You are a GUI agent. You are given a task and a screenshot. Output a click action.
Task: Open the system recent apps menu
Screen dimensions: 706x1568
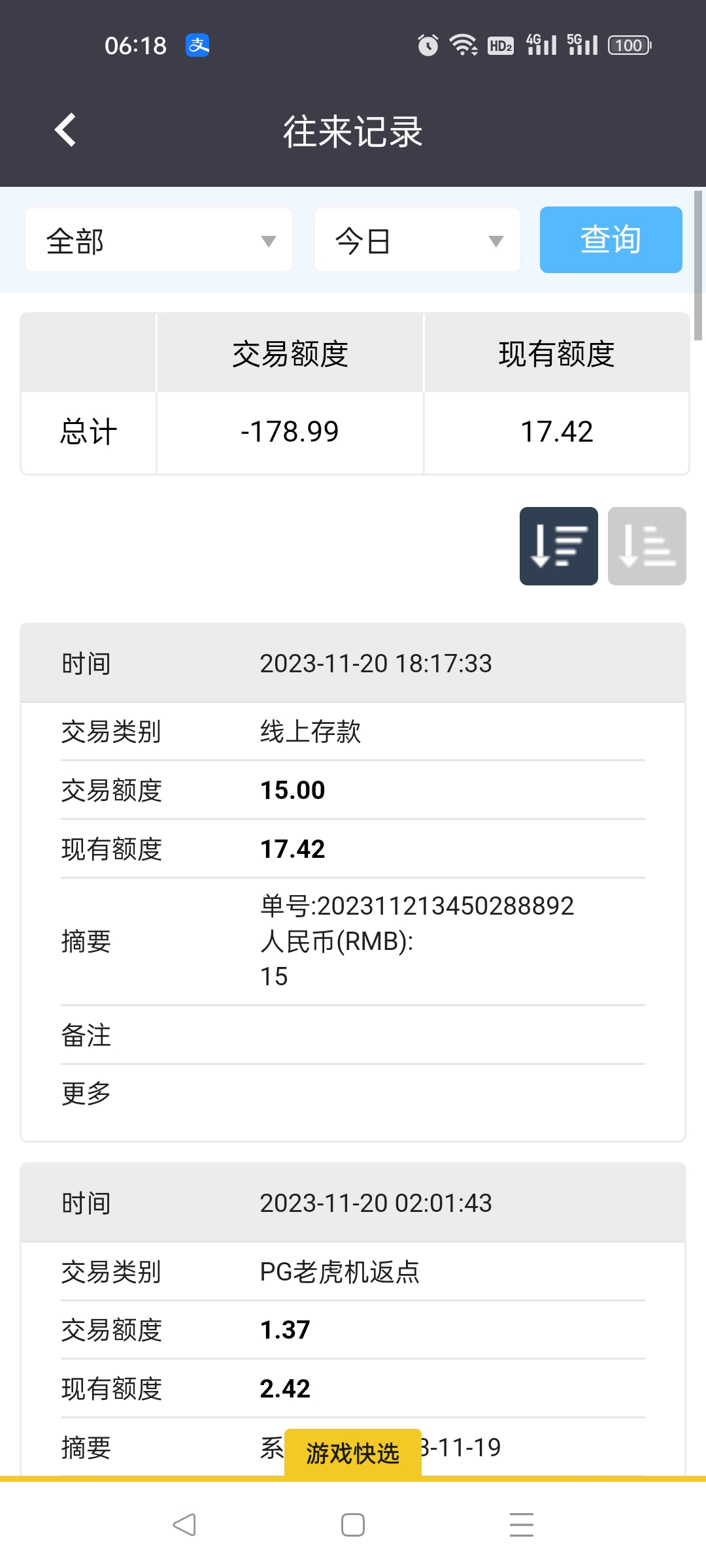pyautogui.click(x=521, y=1525)
